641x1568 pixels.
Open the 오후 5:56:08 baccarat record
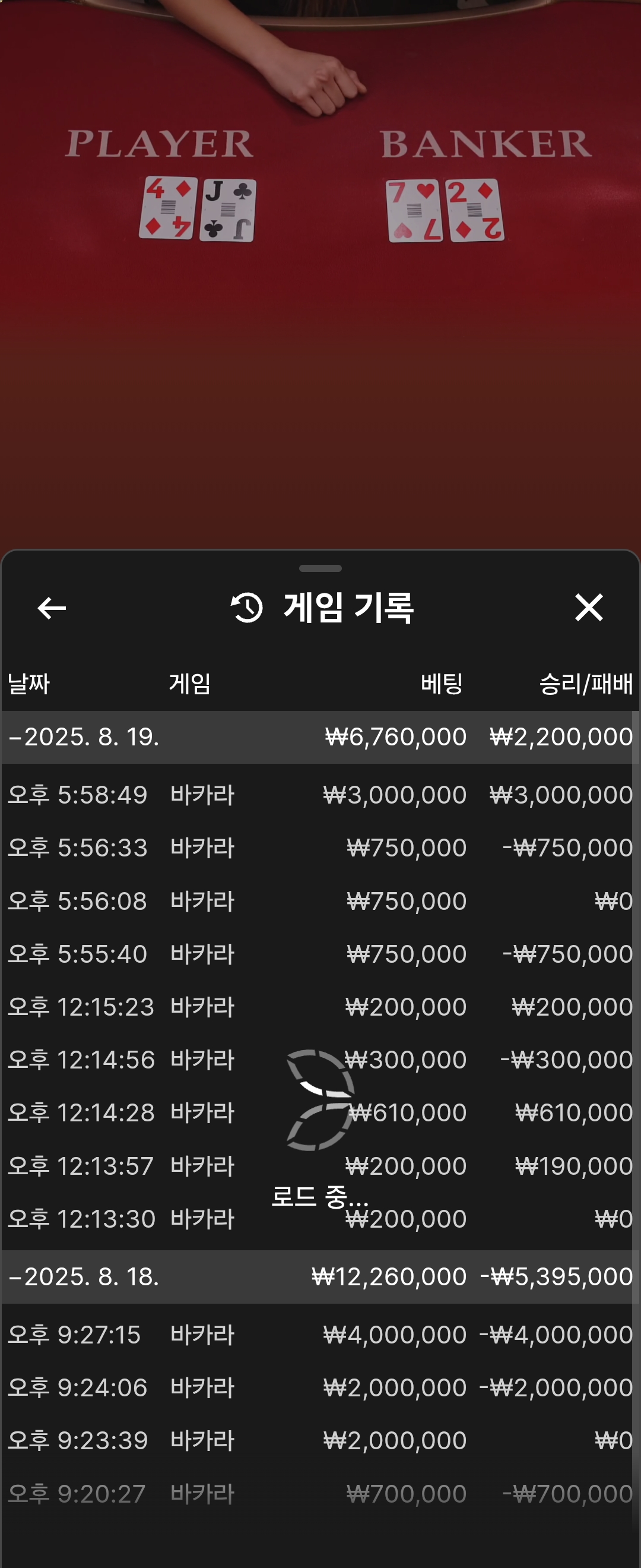pyautogui.click(x=320, y=901)
